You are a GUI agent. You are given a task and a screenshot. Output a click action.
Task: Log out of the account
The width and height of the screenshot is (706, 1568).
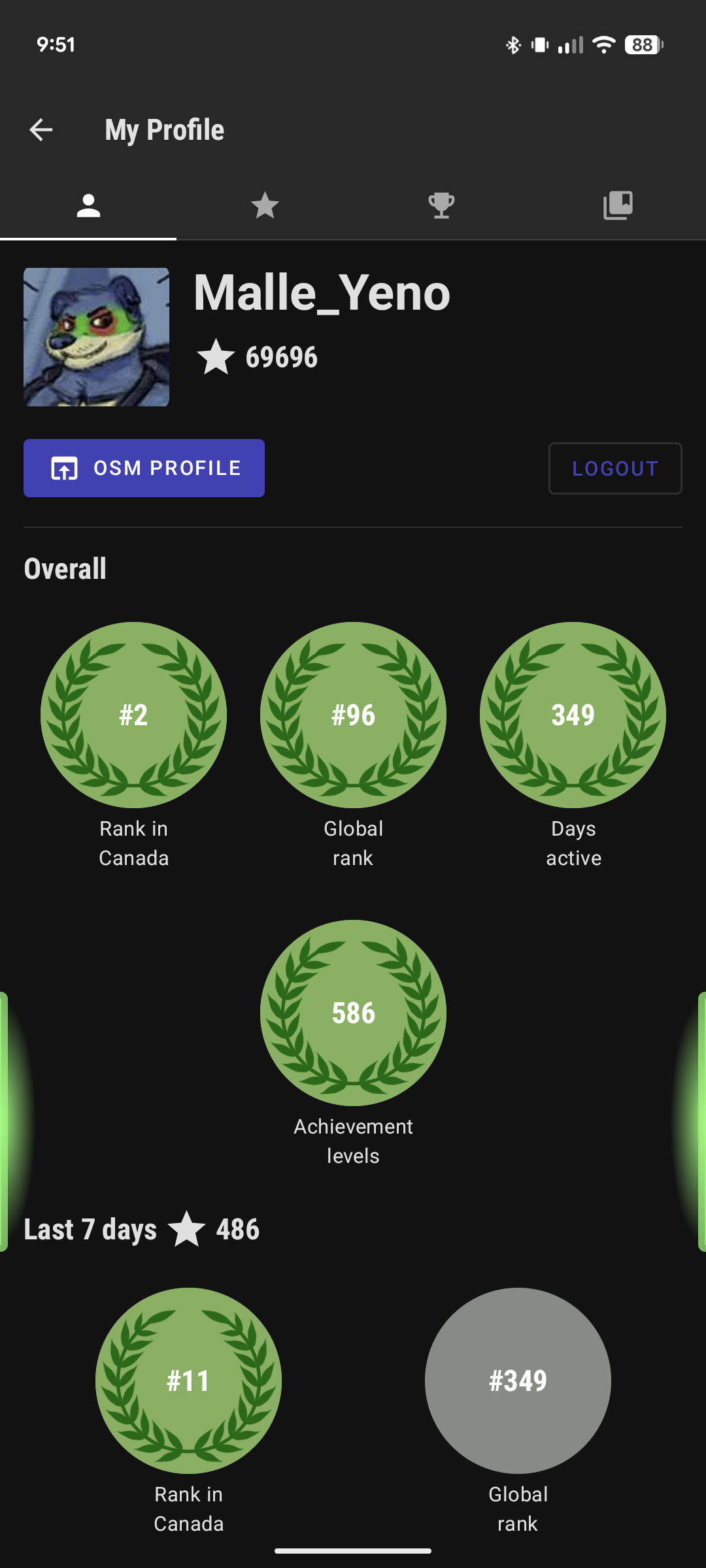tap(614, 468)
